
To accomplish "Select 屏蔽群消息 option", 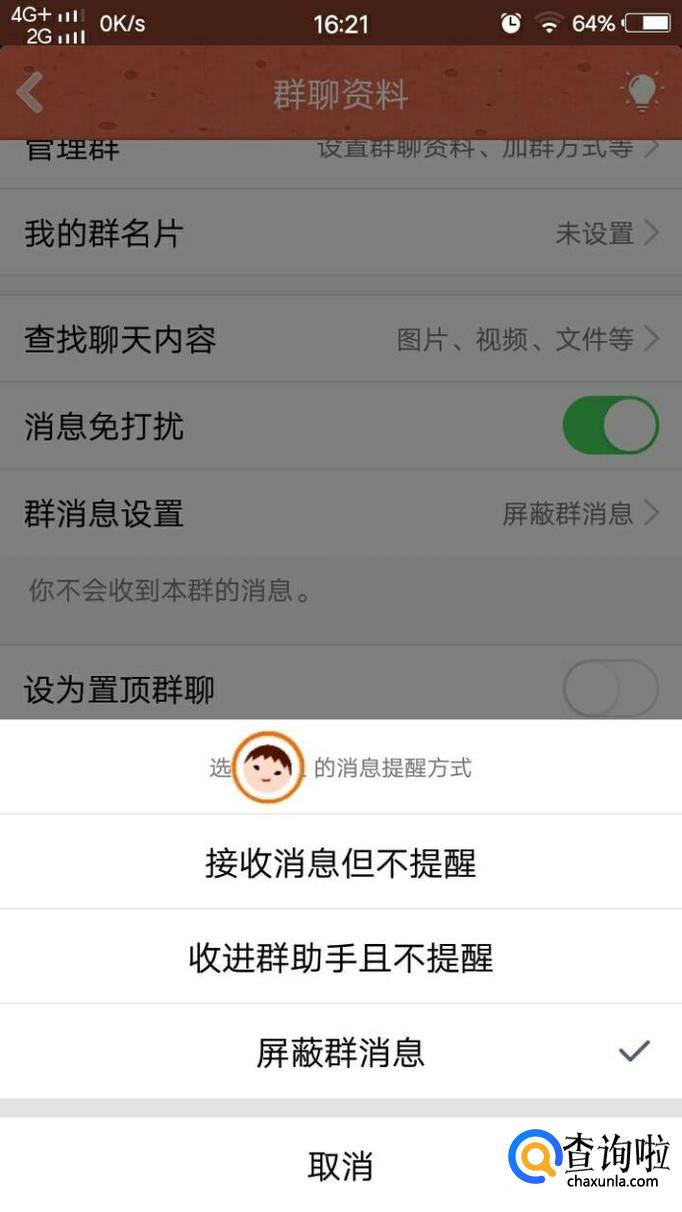I will [340, 1052].
